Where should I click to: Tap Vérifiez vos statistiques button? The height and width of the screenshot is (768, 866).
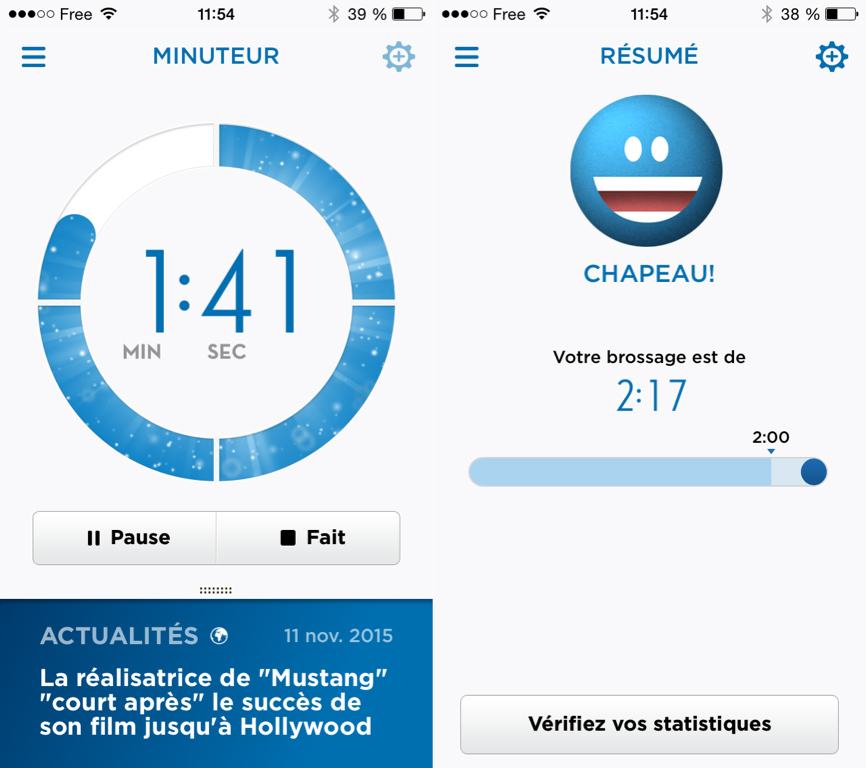pos(649,724)
